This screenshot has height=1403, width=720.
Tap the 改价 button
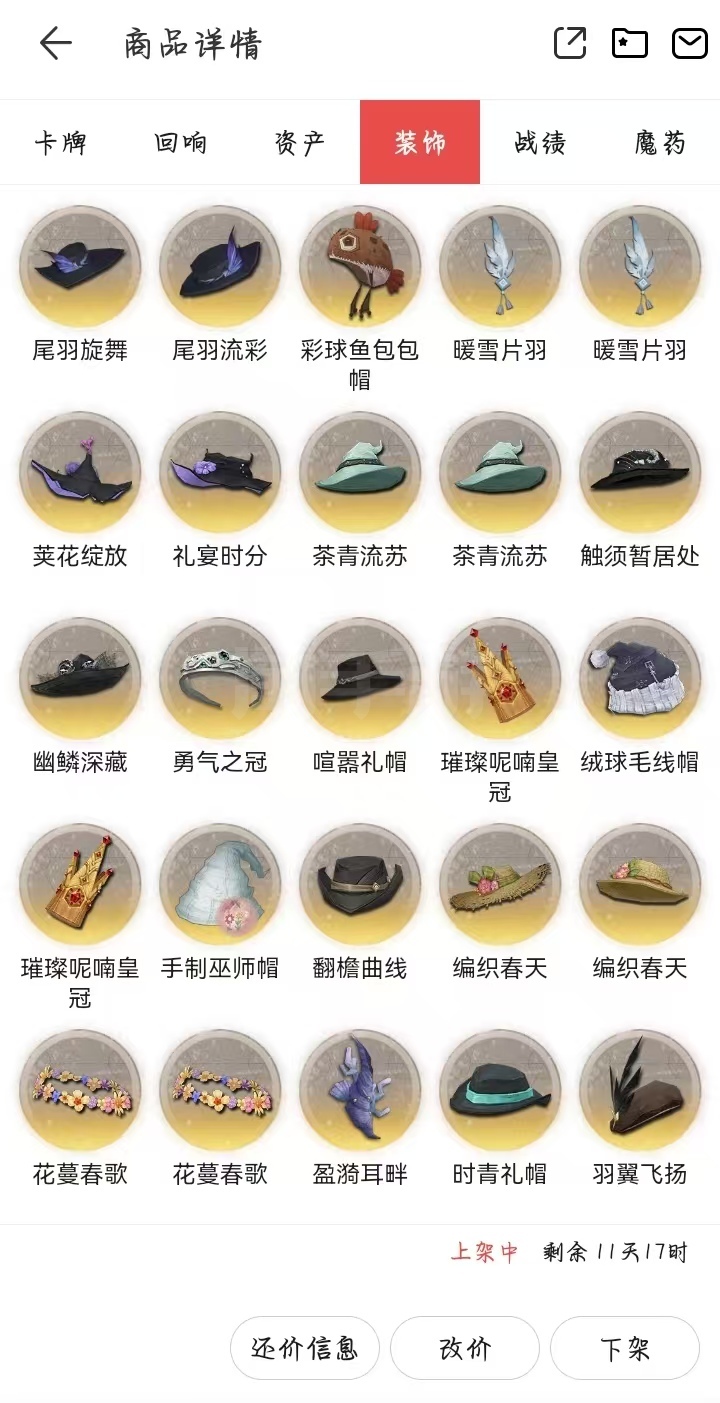coord(465,1348)
